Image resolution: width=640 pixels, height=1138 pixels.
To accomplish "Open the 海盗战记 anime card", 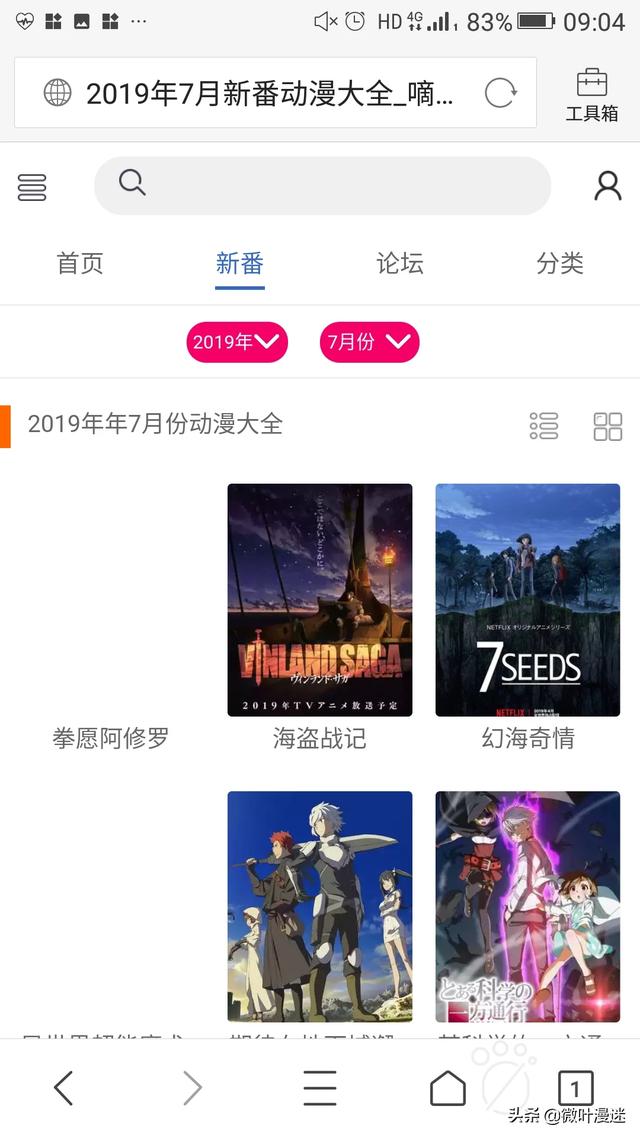I will tap(320, 600).
